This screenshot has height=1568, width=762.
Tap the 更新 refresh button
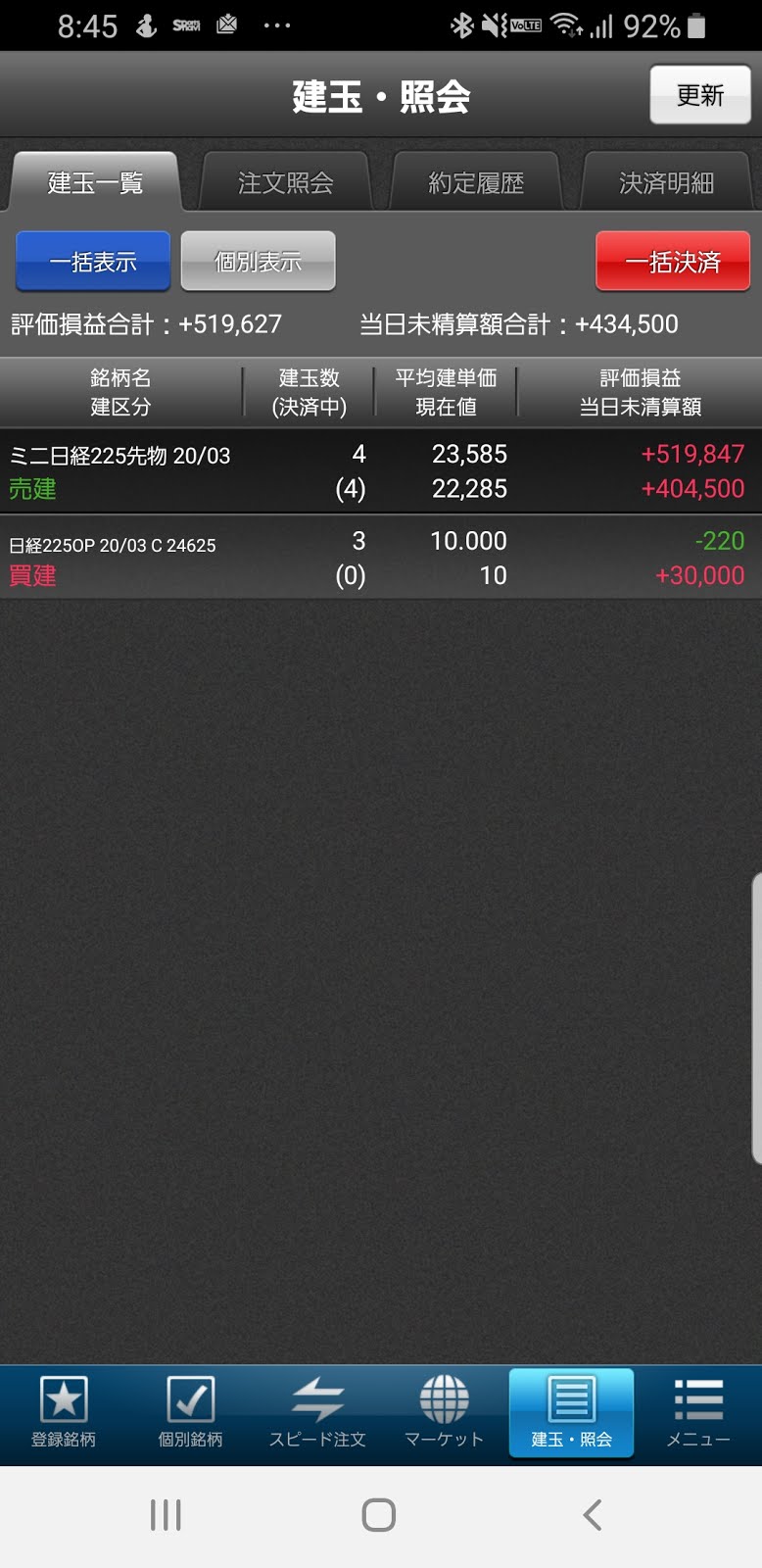pos(699,95)
